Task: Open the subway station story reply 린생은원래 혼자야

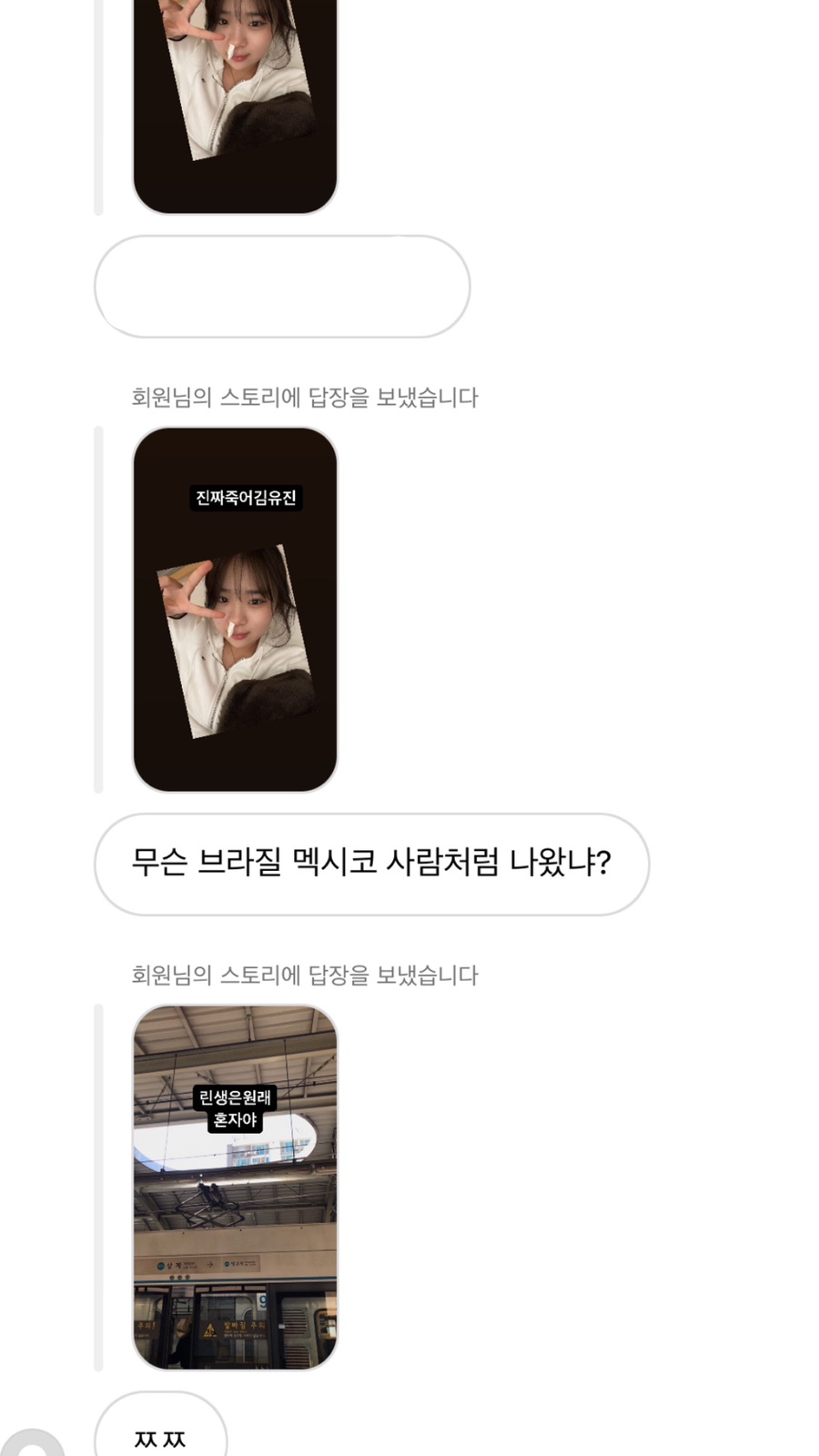Action: coord(235,1187)
